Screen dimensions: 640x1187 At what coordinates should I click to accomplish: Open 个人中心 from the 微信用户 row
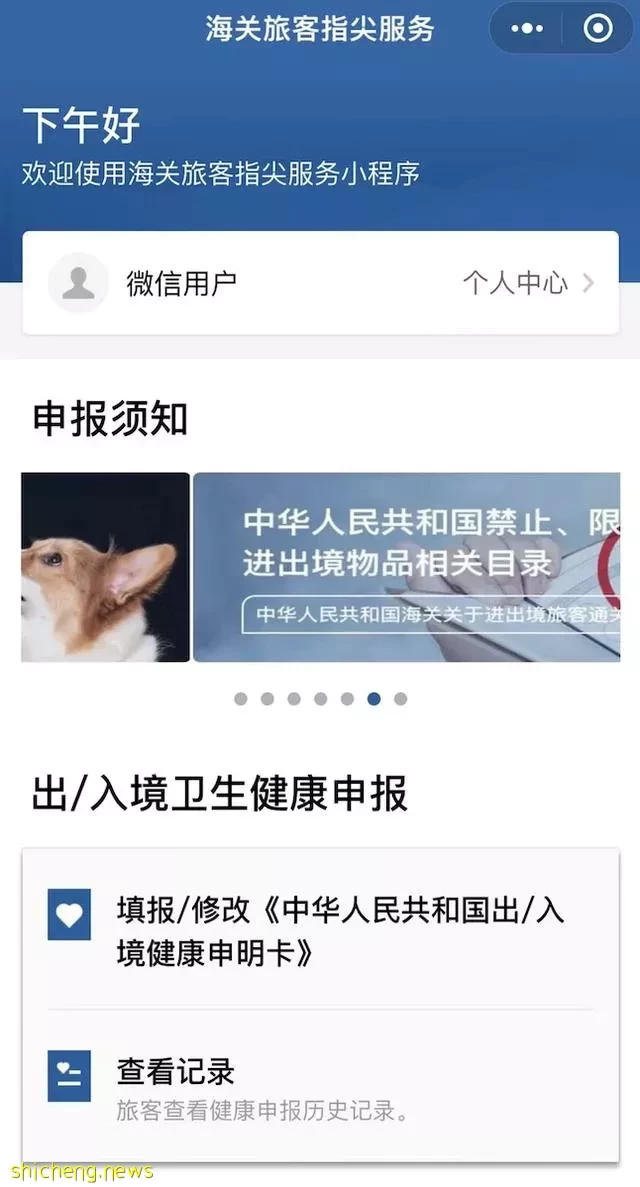(x=528, y=283)
